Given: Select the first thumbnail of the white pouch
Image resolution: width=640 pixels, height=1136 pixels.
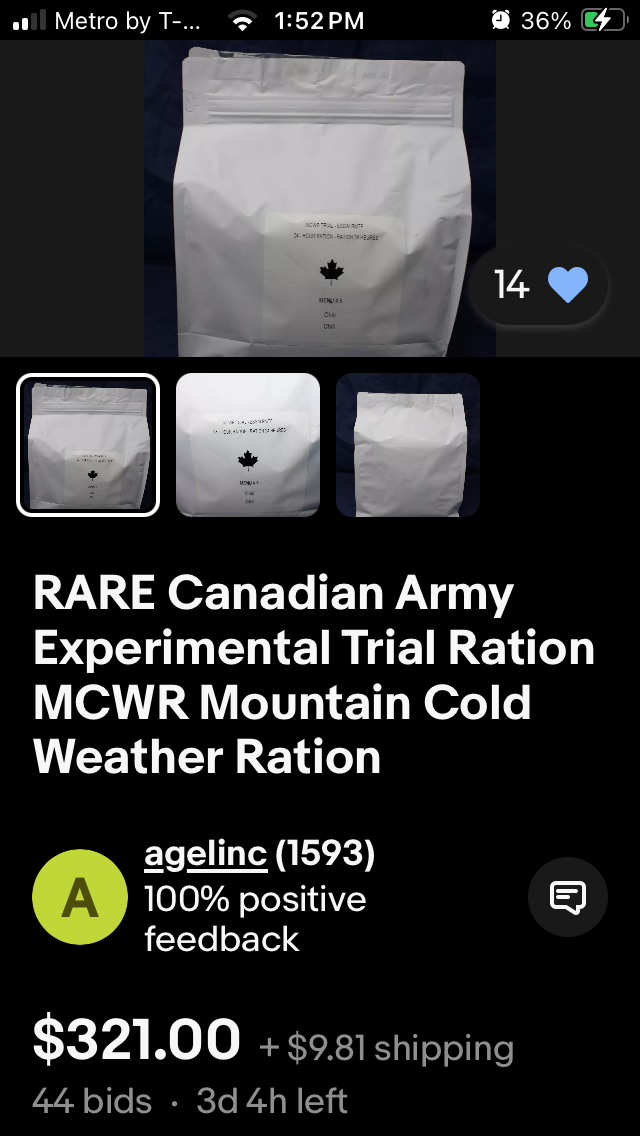Looking at the screenshot, I should click(x=88, y=445).
